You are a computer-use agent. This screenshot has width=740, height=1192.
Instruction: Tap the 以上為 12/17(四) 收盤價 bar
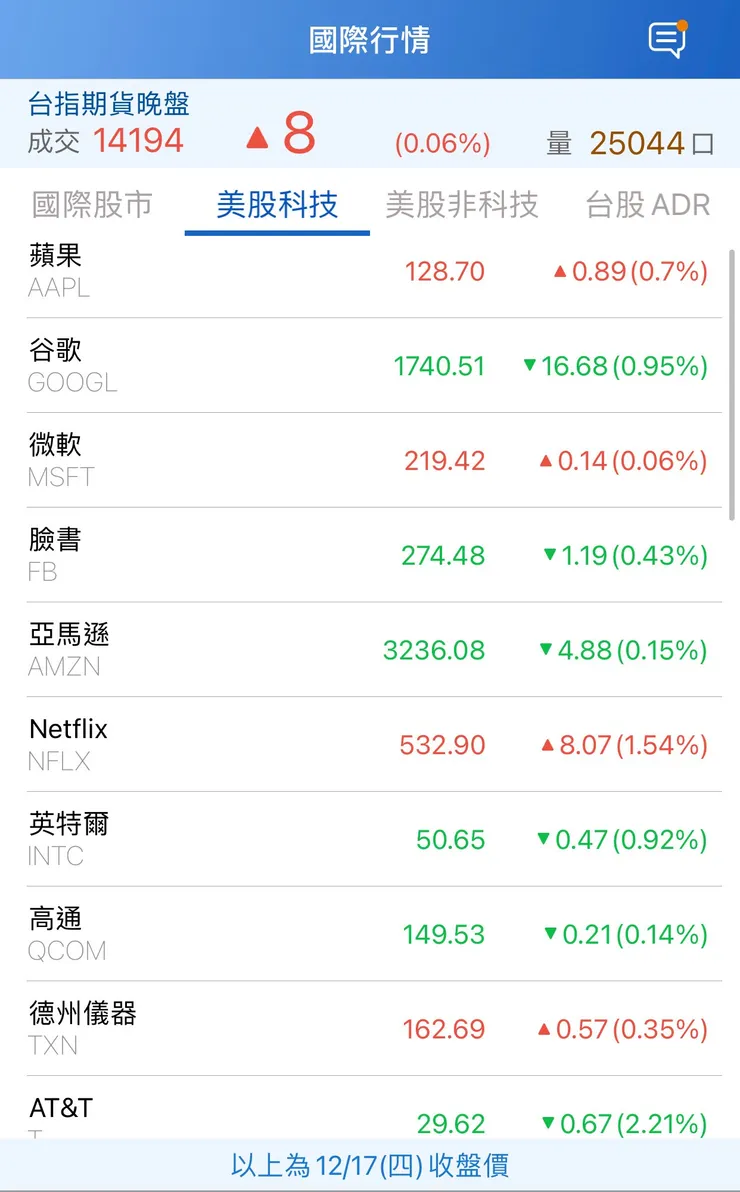[370, 1166]
